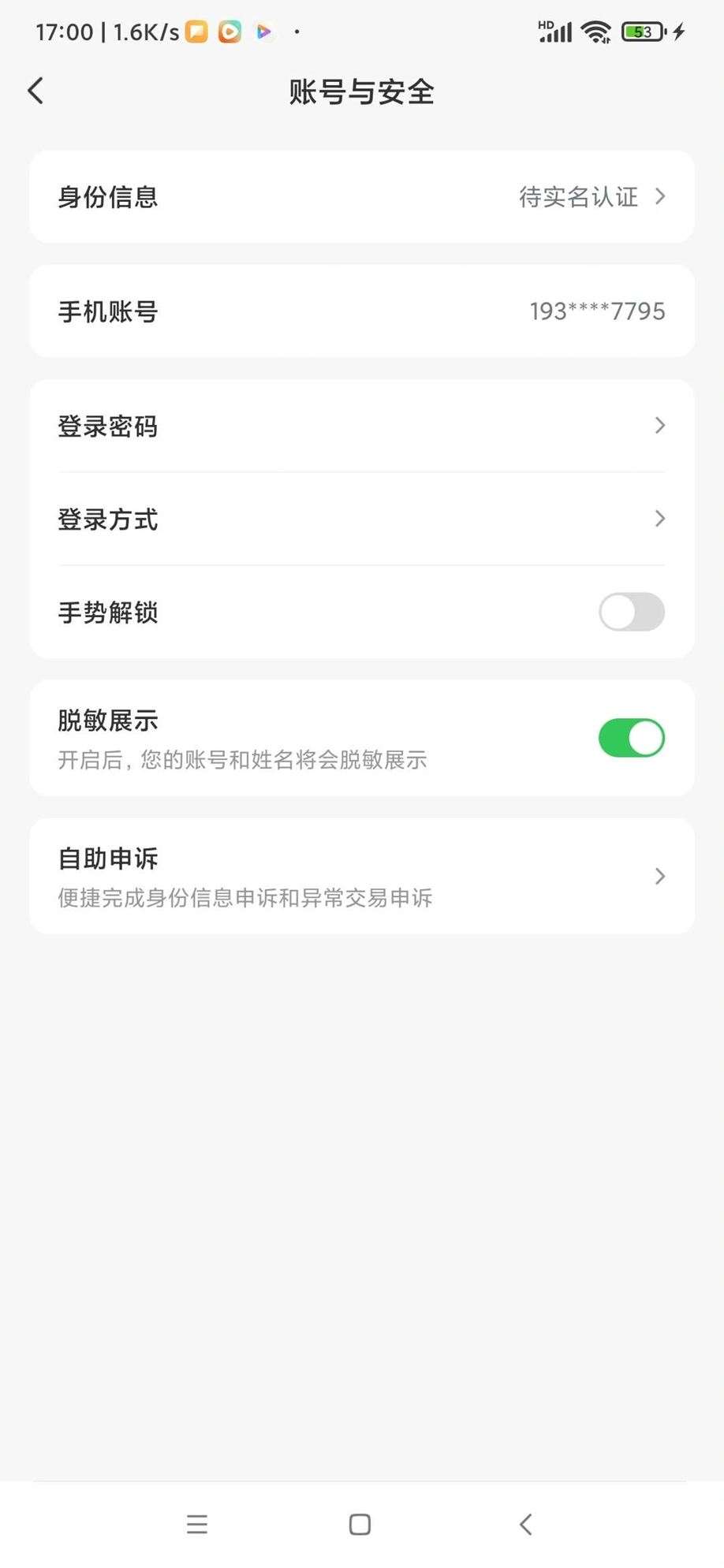Open 登录密码 via its right chevron

(659, 426)
